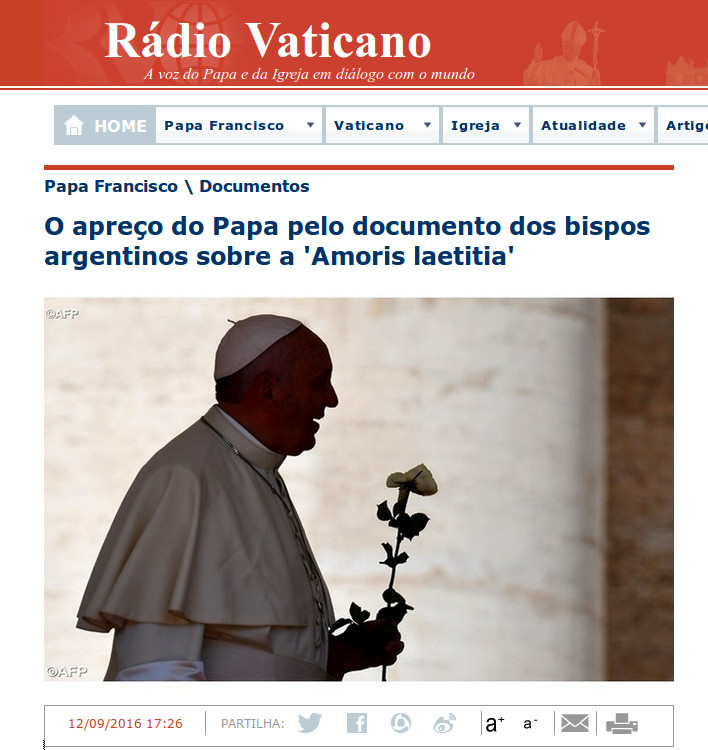The width and height of the screenshot is (708, 750).
Task: Share this article on Twitter
Action: (310, 723)
